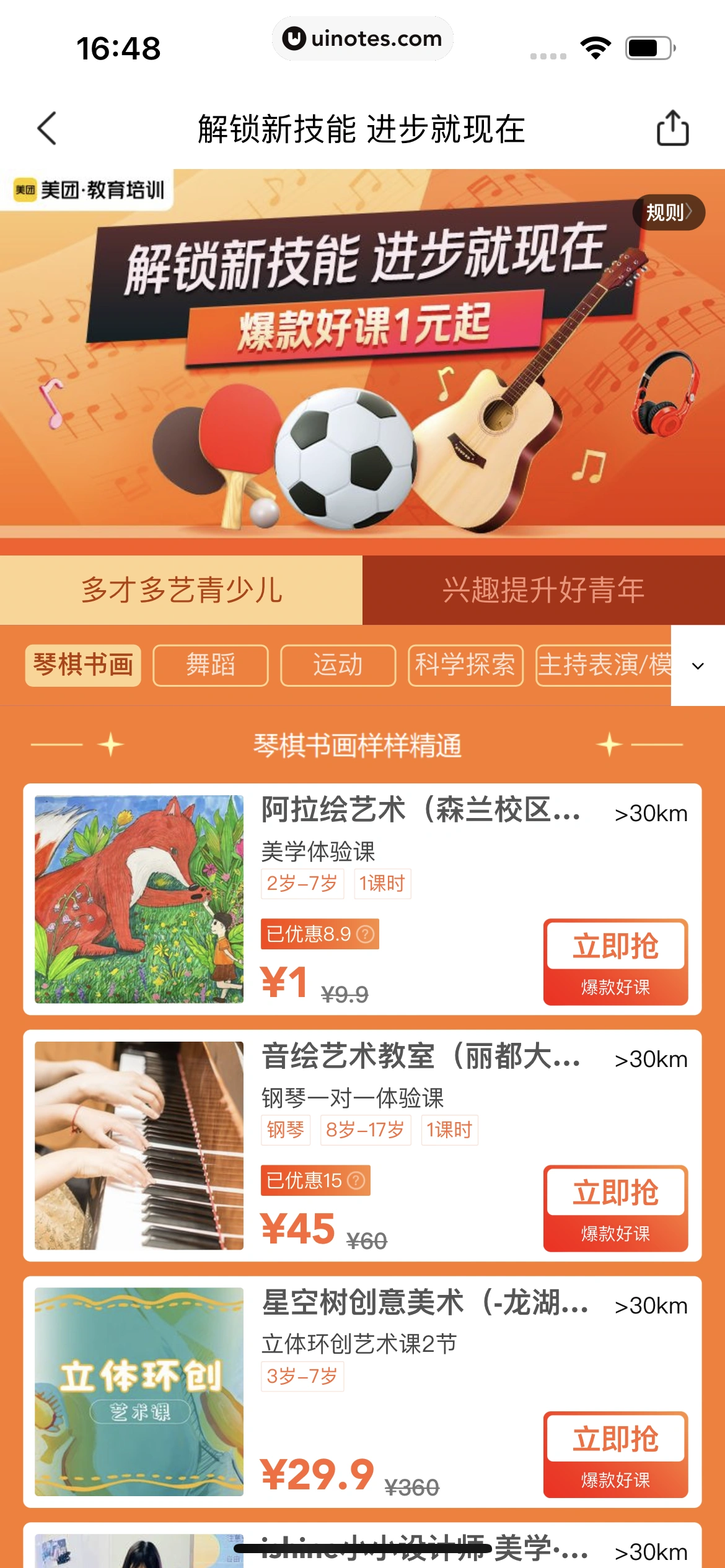Switch to the 兴趣提升好青年 tab

tap(543, 590)
